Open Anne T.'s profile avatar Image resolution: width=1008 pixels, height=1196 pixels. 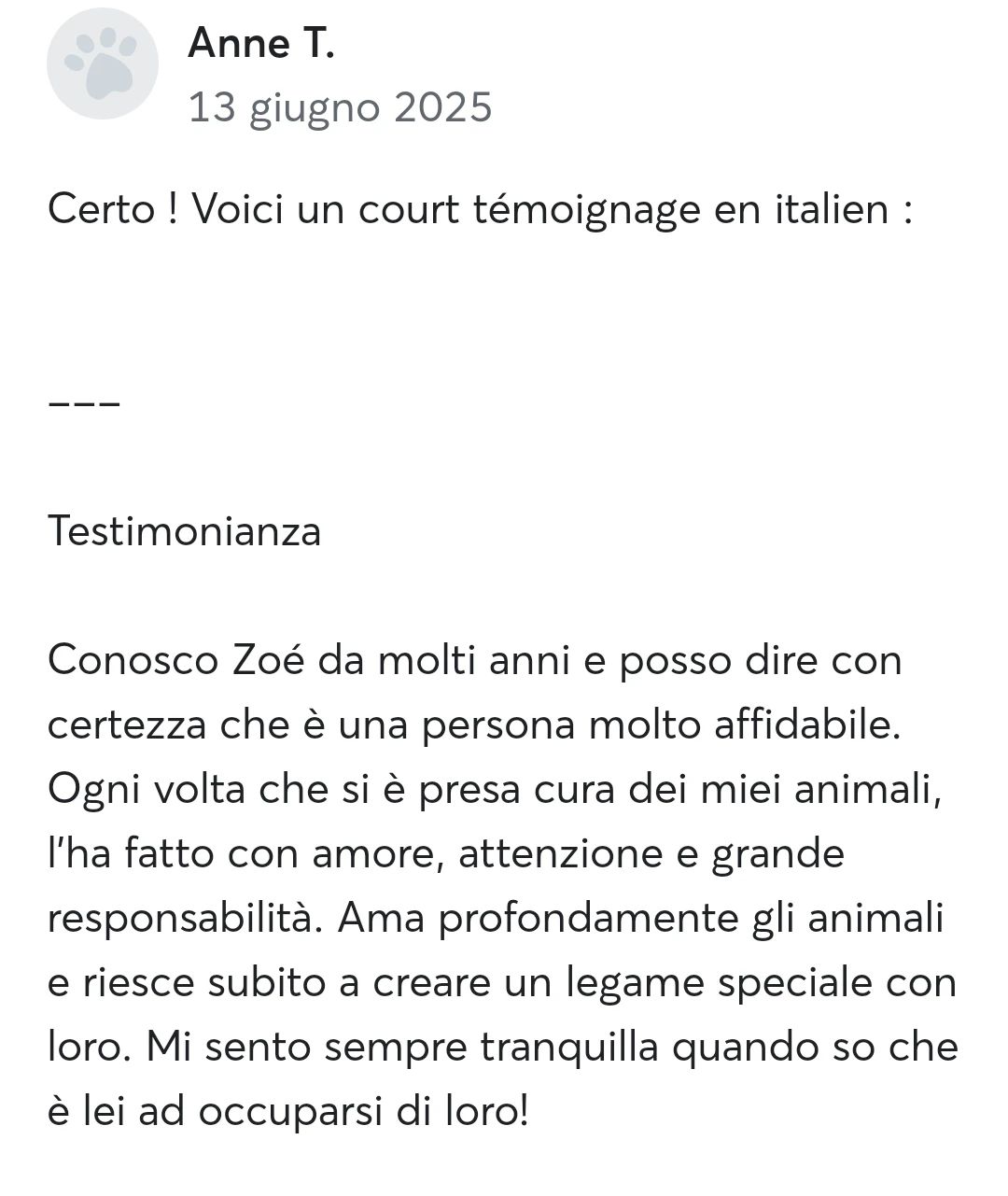click(103, 64)
